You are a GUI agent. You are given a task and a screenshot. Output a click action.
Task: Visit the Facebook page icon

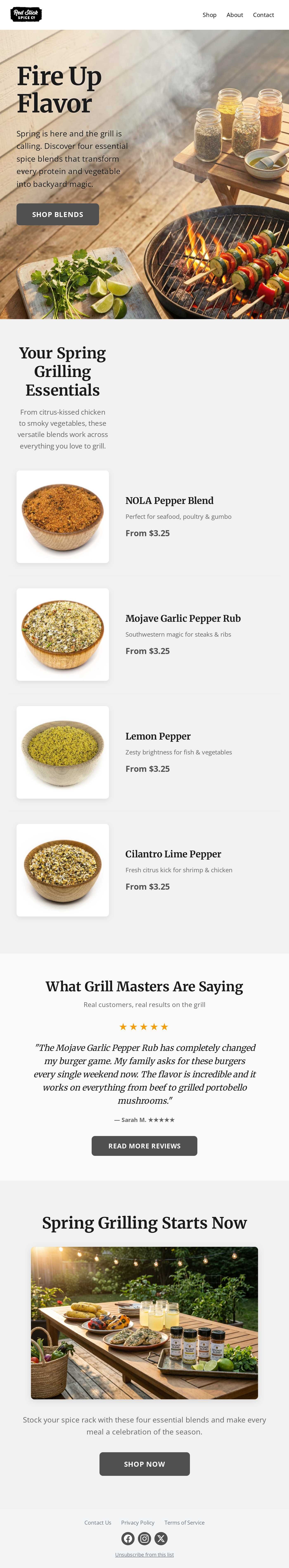pos(128,1538)
